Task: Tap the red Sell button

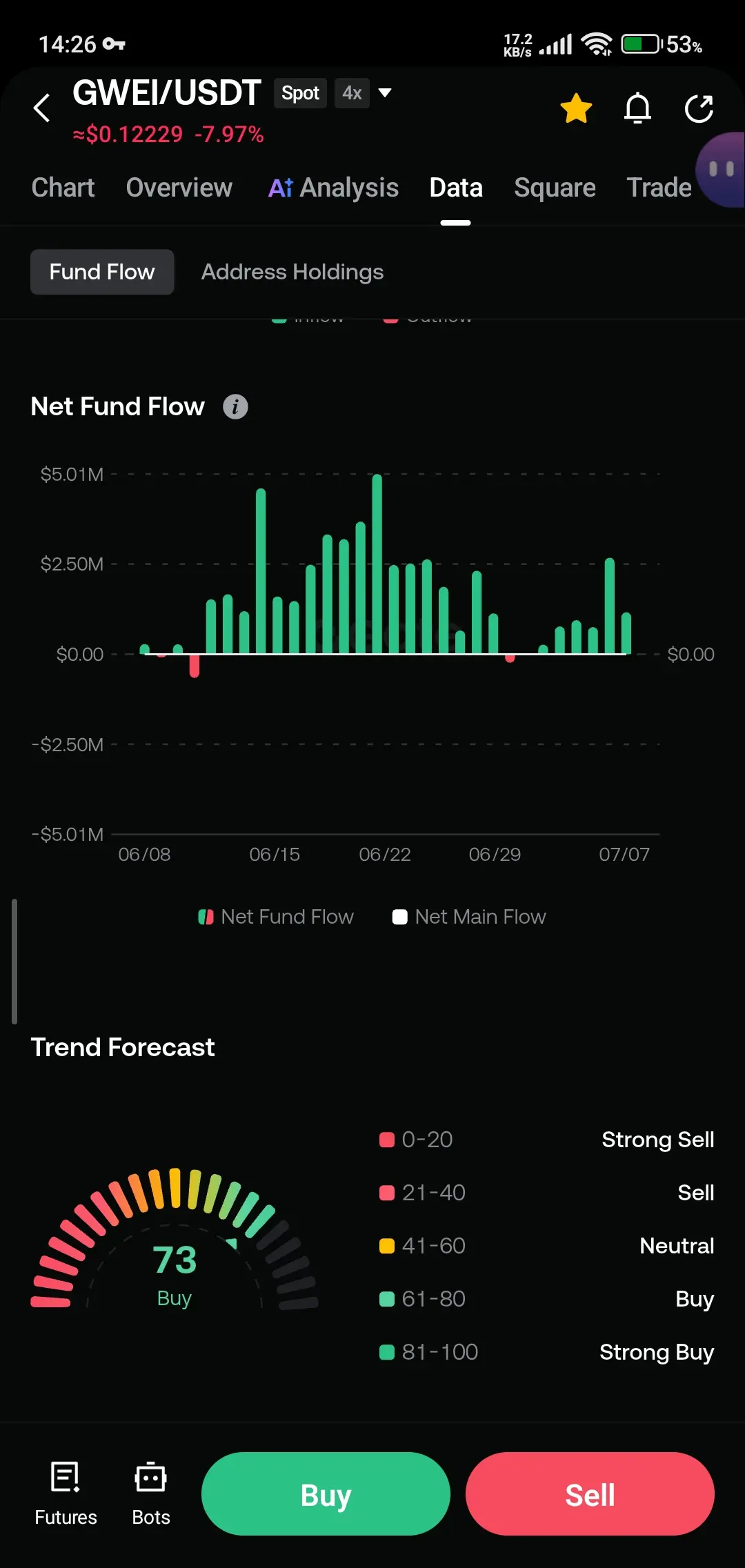Action: click(590, 1493)
